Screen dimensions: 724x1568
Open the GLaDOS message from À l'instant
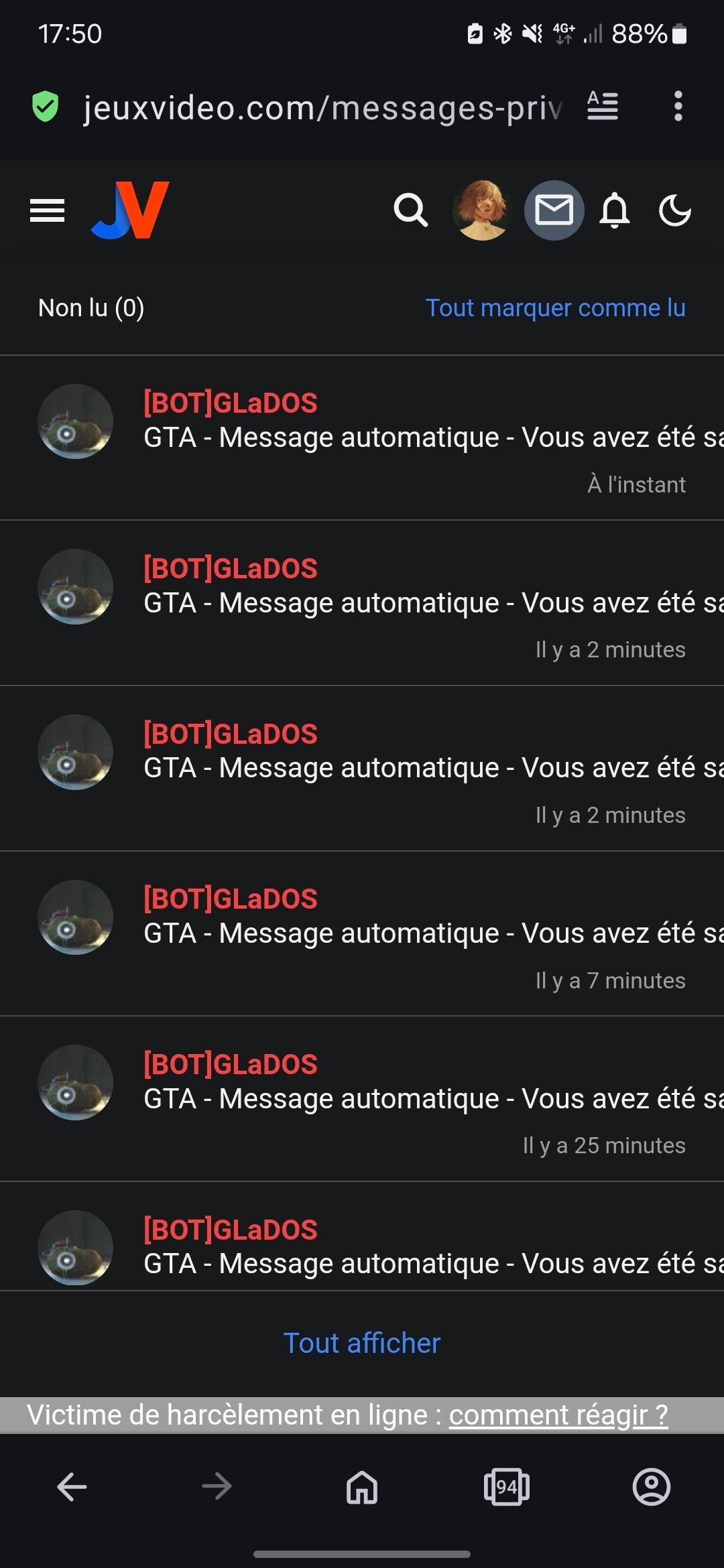(x=362, y=438)
